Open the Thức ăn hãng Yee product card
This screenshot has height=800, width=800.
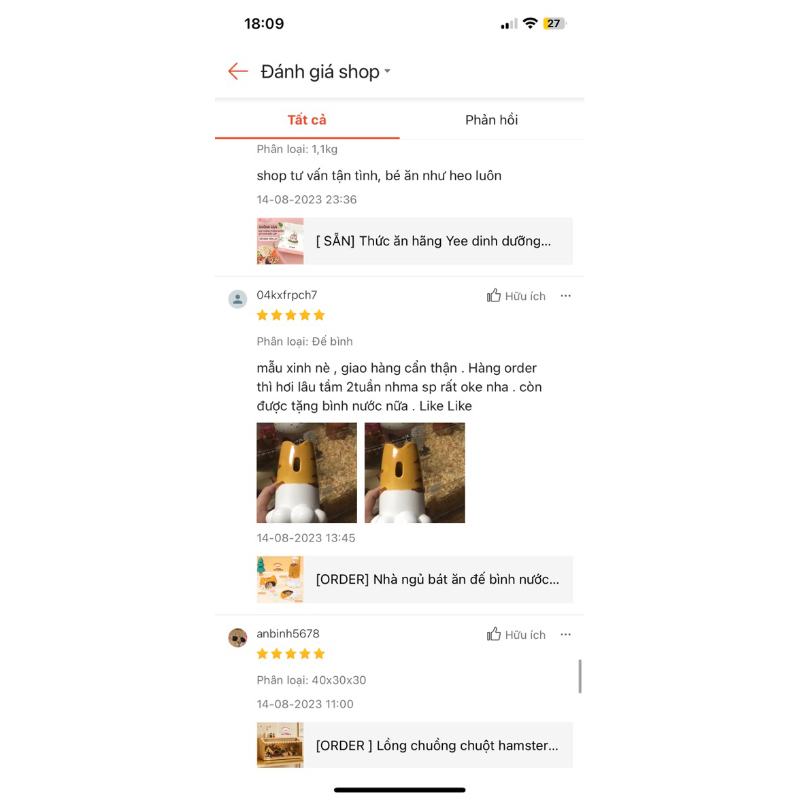tap(414, 241)
